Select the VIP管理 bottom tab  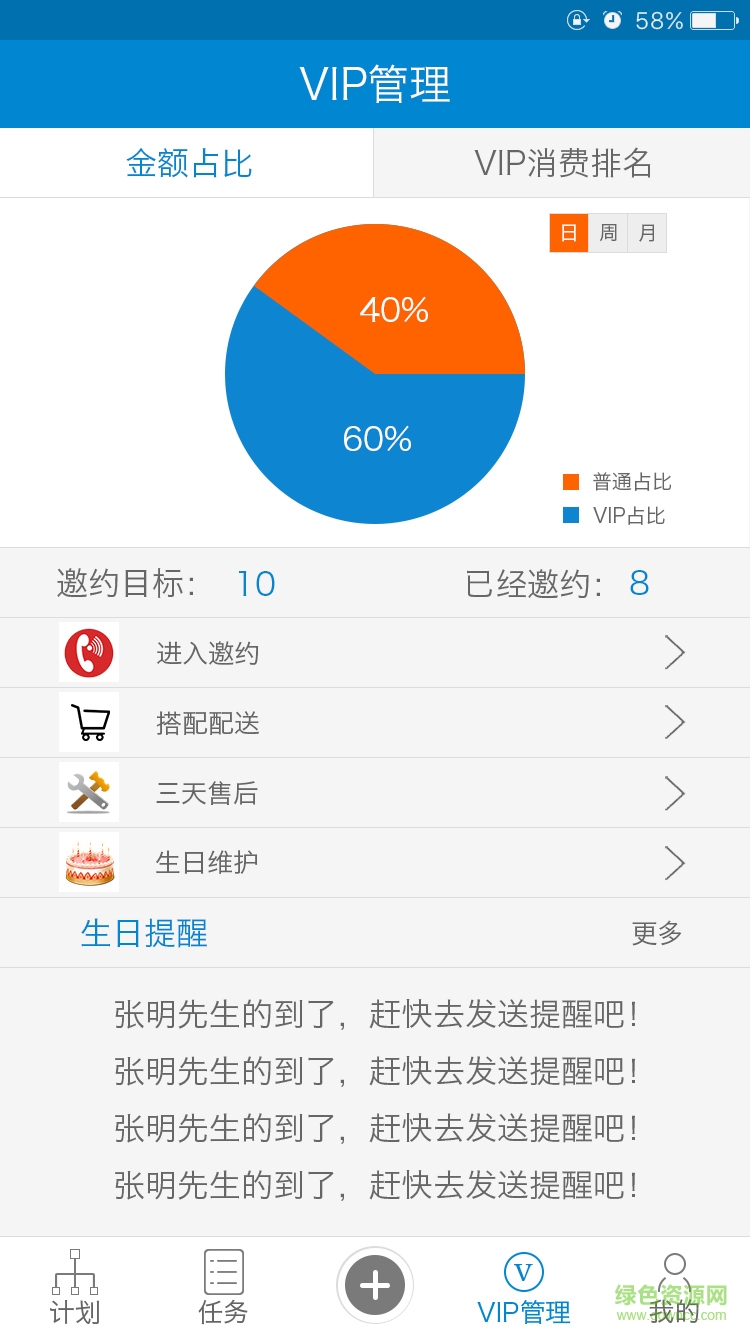[524, 1288]
